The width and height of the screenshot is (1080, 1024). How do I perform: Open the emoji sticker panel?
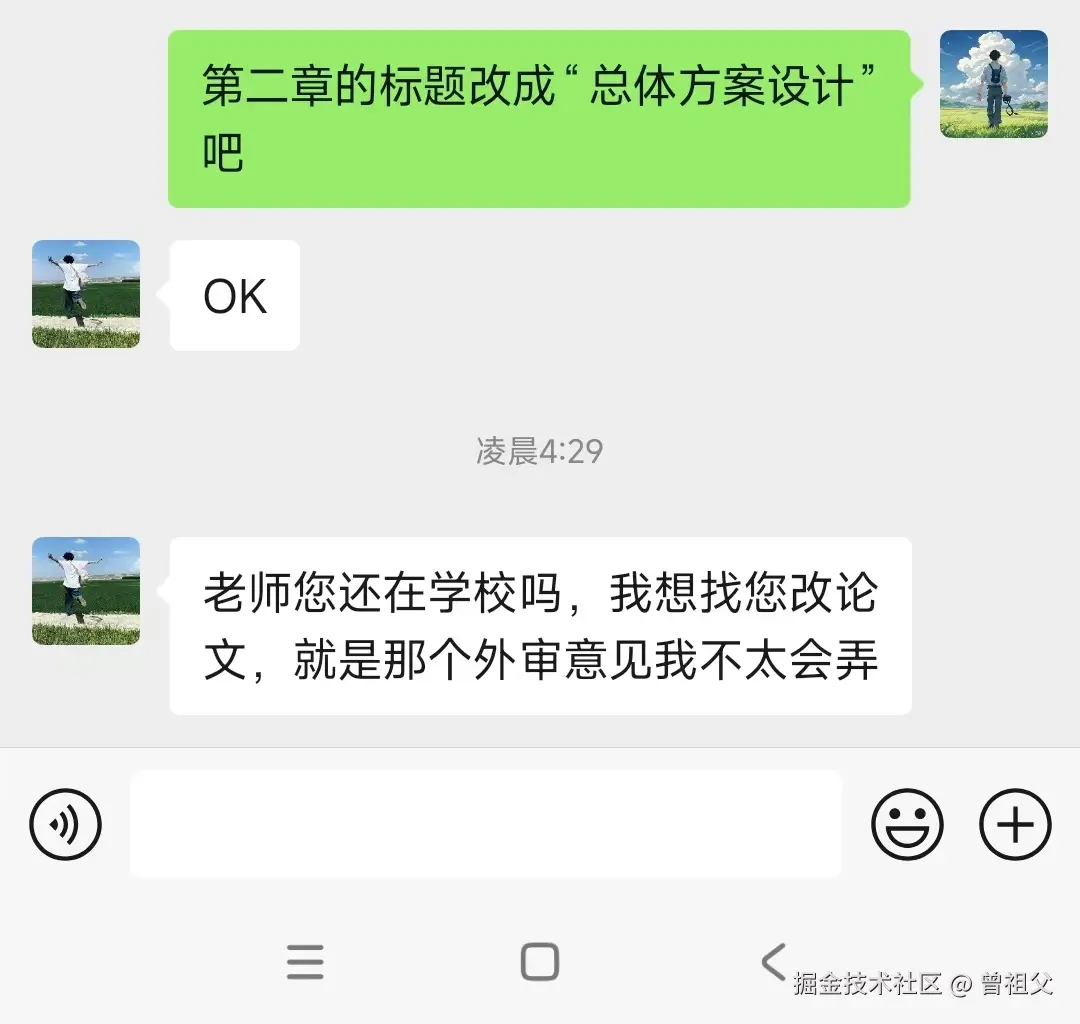pos(907,825)
